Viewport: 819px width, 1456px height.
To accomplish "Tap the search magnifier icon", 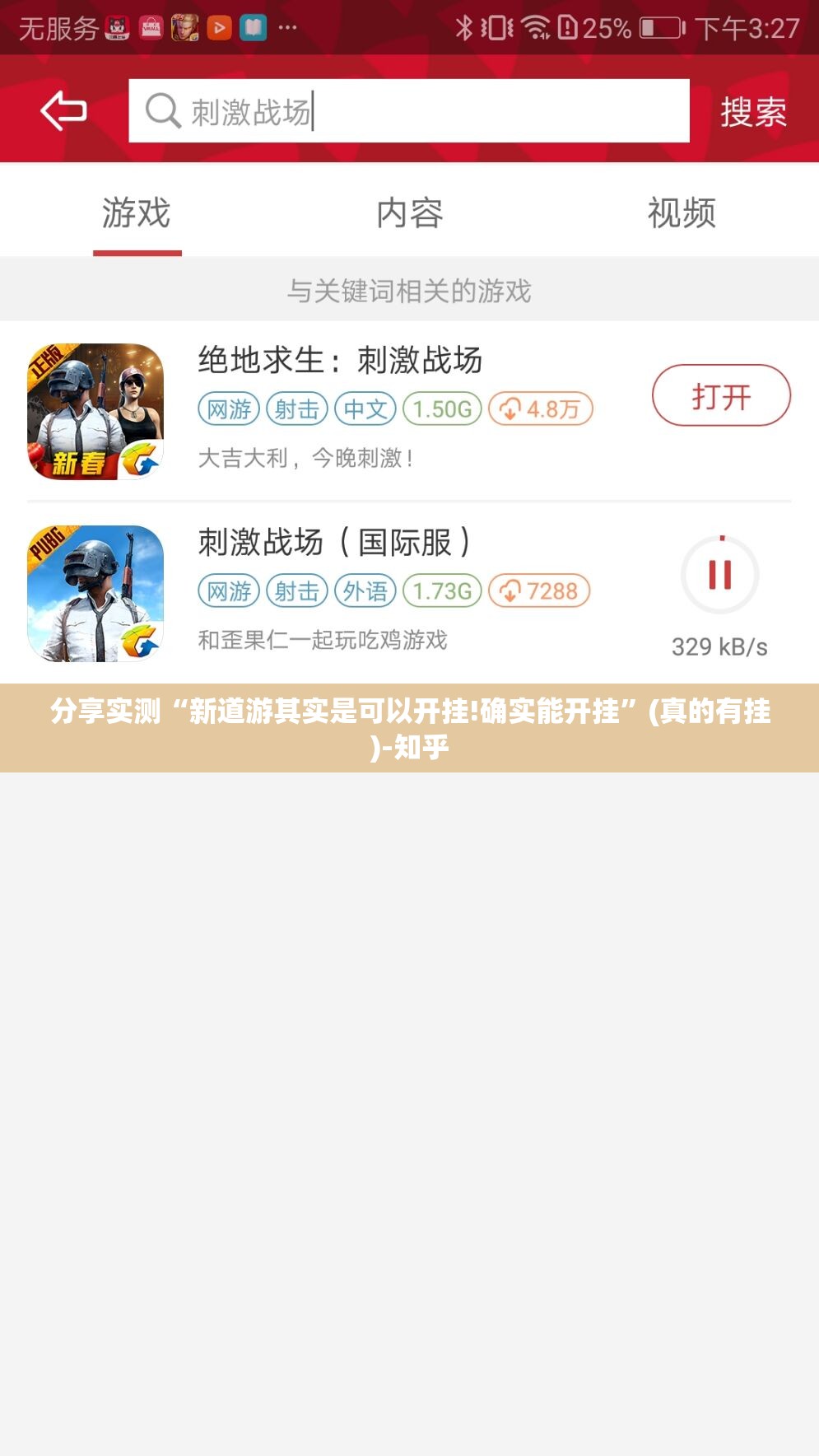I will coord(162,111).
